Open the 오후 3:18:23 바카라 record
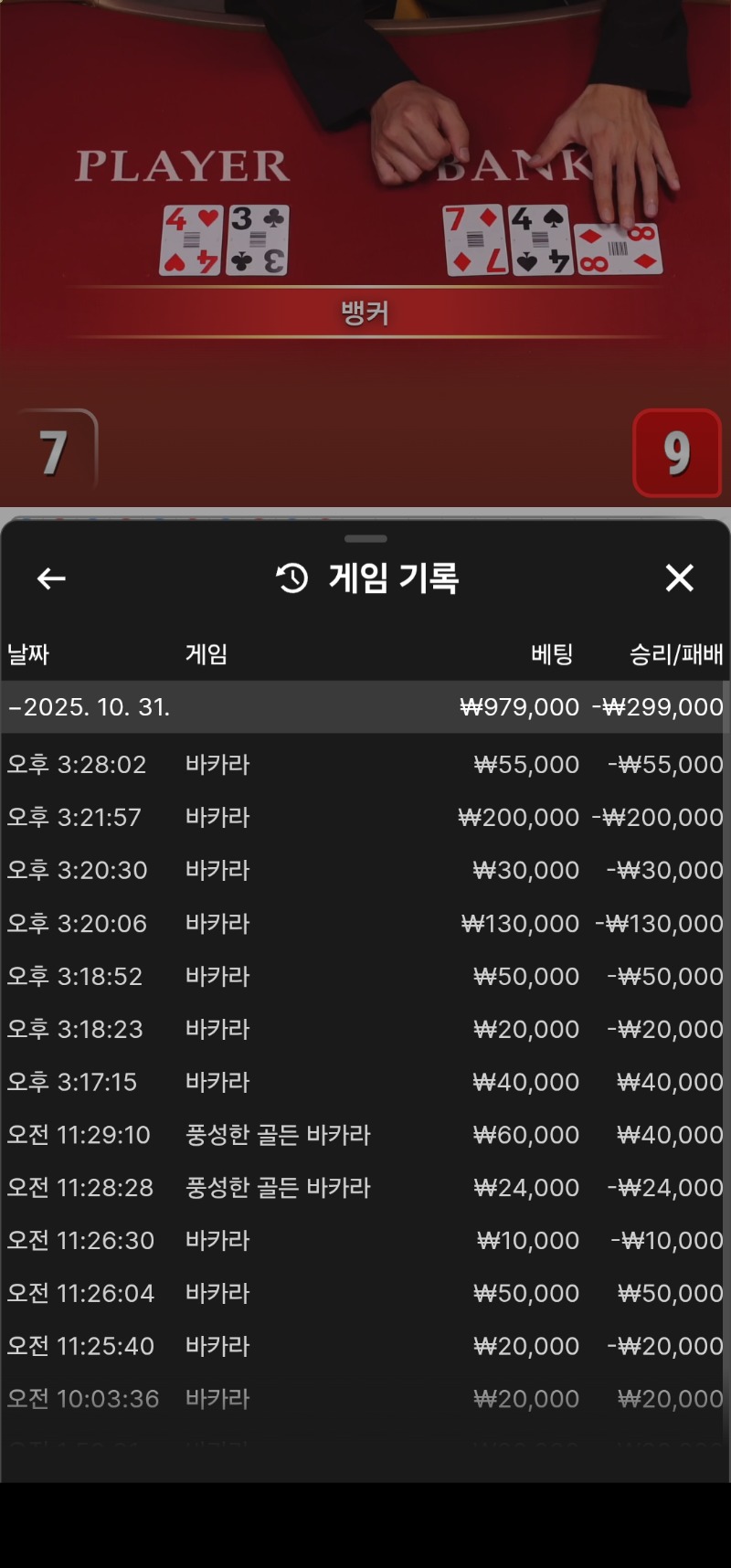This screenshot has width=731, height=1568. pos(364,1029)
